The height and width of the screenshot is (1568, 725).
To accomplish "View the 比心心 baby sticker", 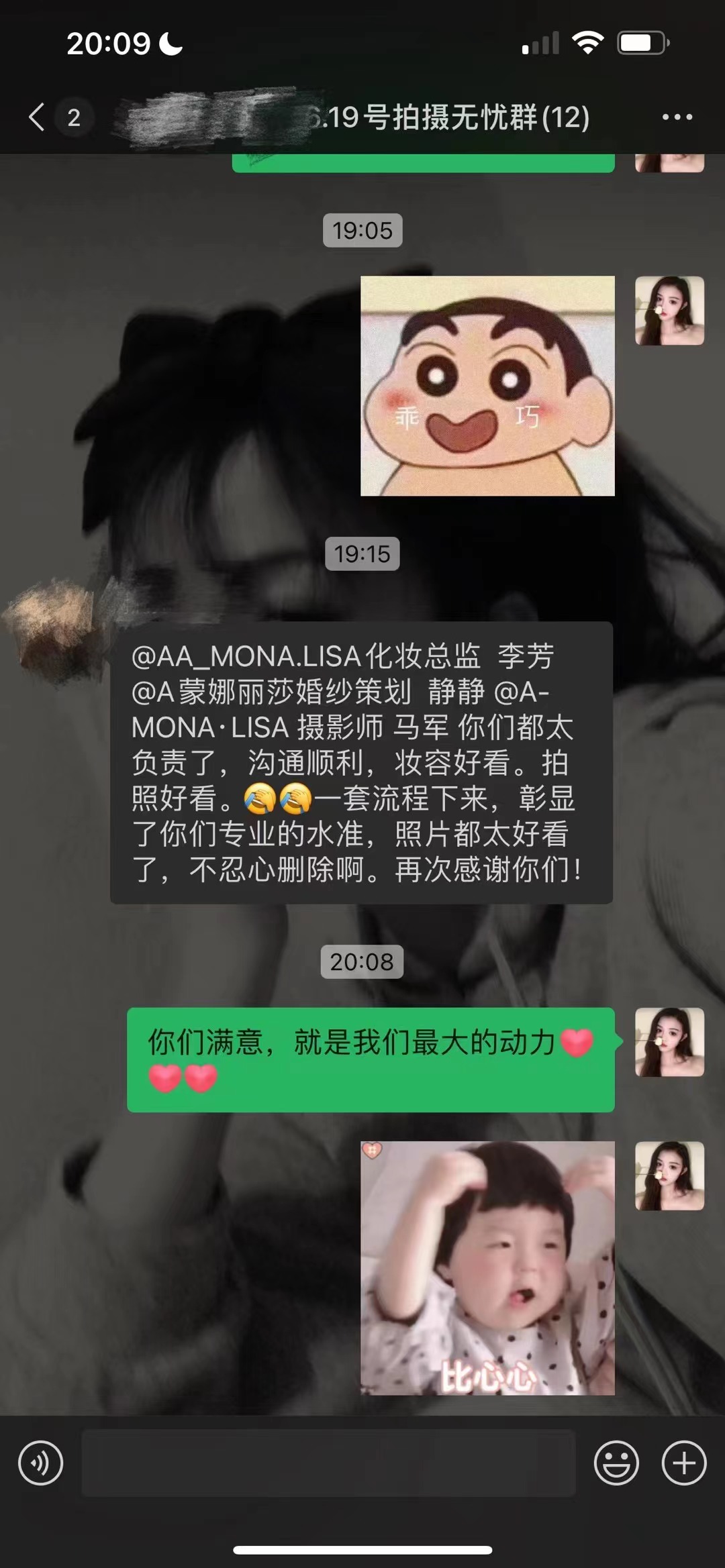I will (487, 1267).
